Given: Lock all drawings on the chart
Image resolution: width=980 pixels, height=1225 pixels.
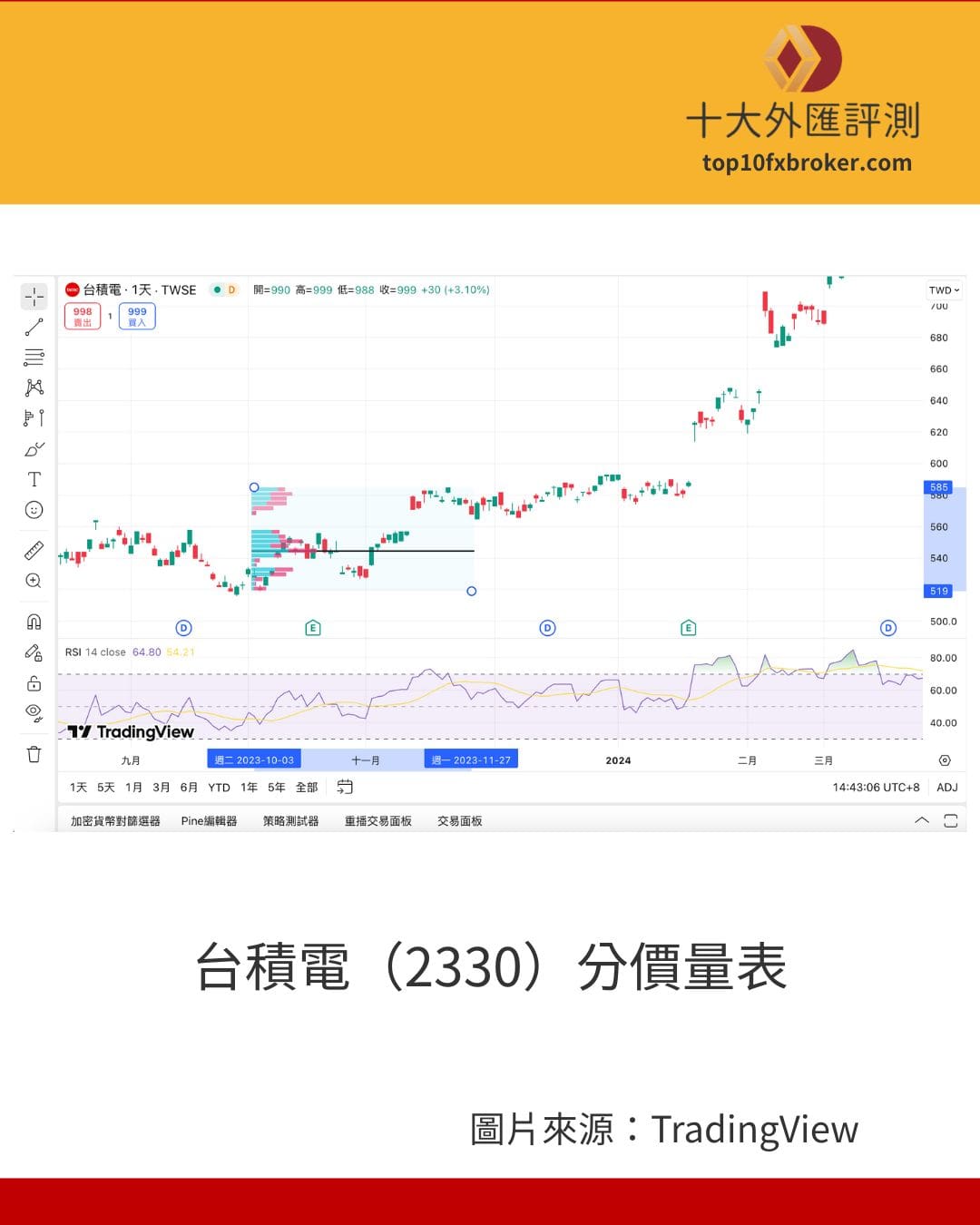Looking at the screenshot, I should pyautogui.click(x=34, y=681).
